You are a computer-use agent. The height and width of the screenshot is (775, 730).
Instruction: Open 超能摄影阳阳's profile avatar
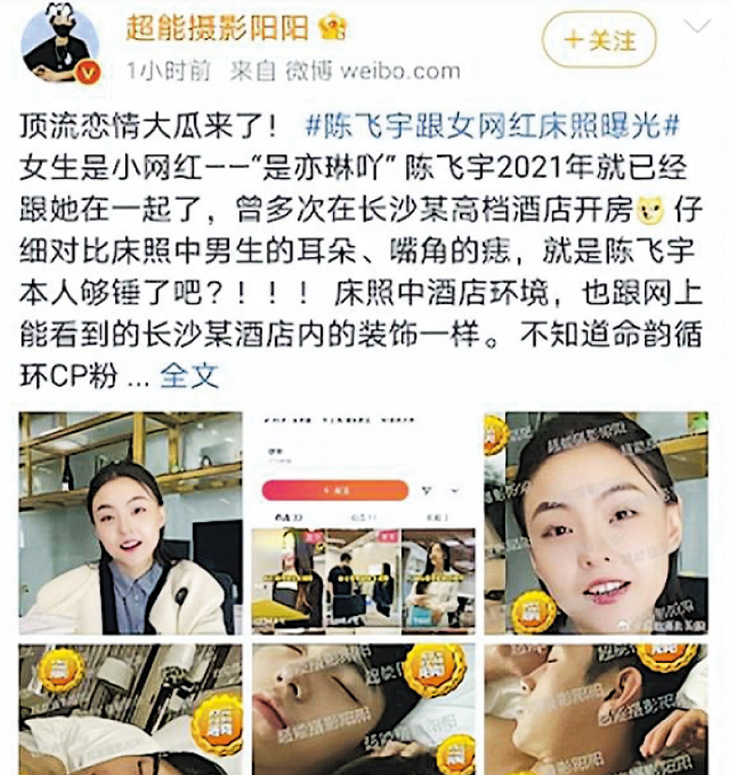pos(61,44)
